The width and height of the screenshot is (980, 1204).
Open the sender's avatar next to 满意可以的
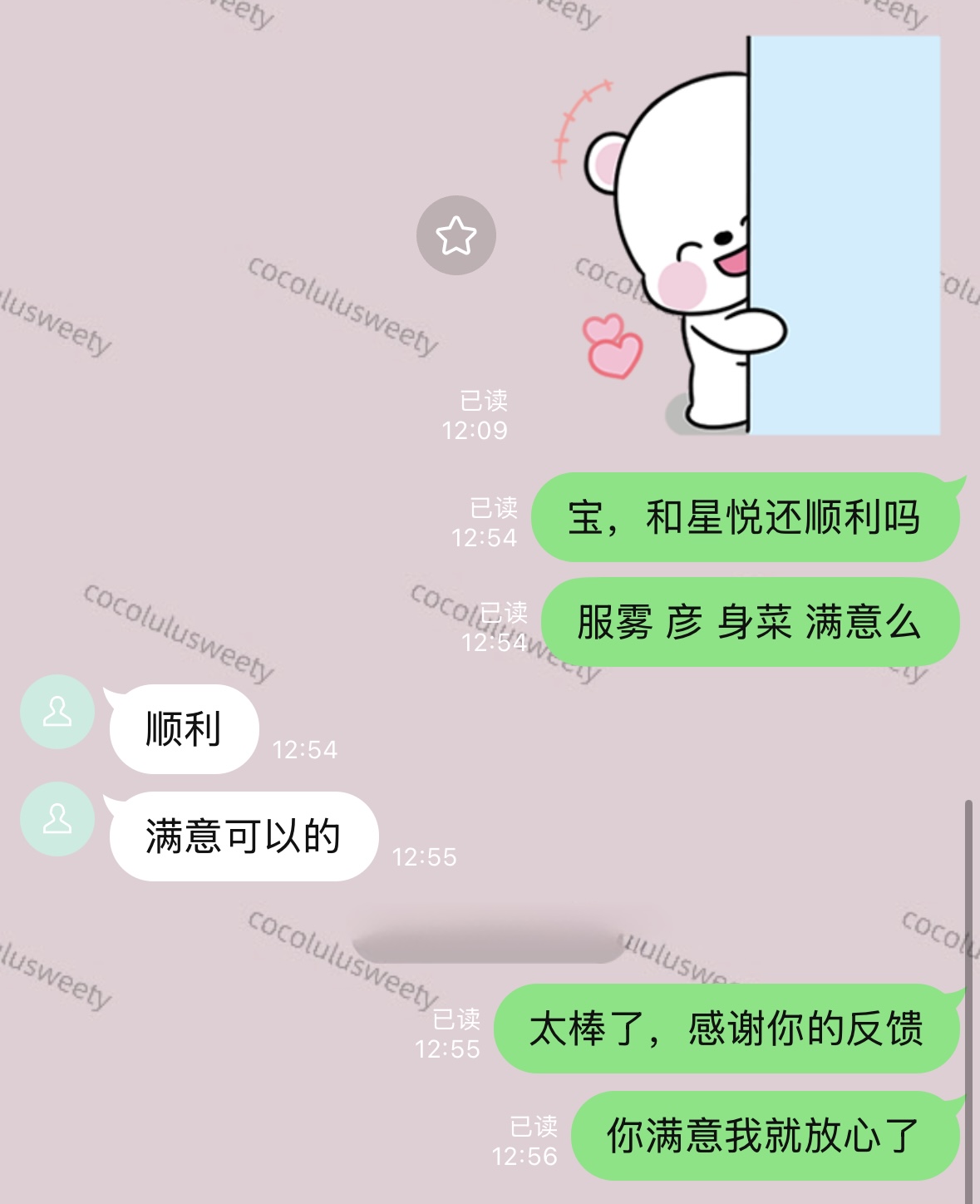coord(57,819)
